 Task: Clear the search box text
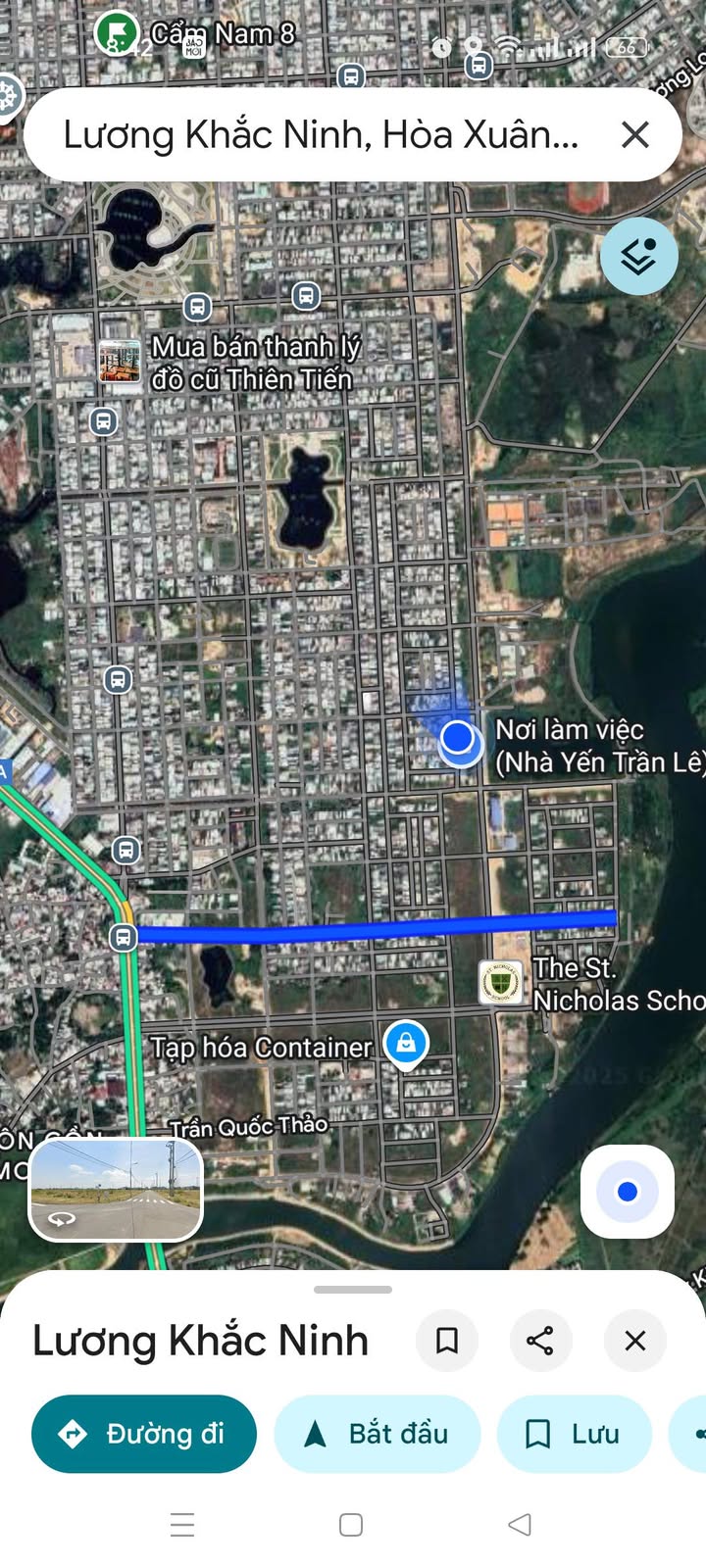635,134
